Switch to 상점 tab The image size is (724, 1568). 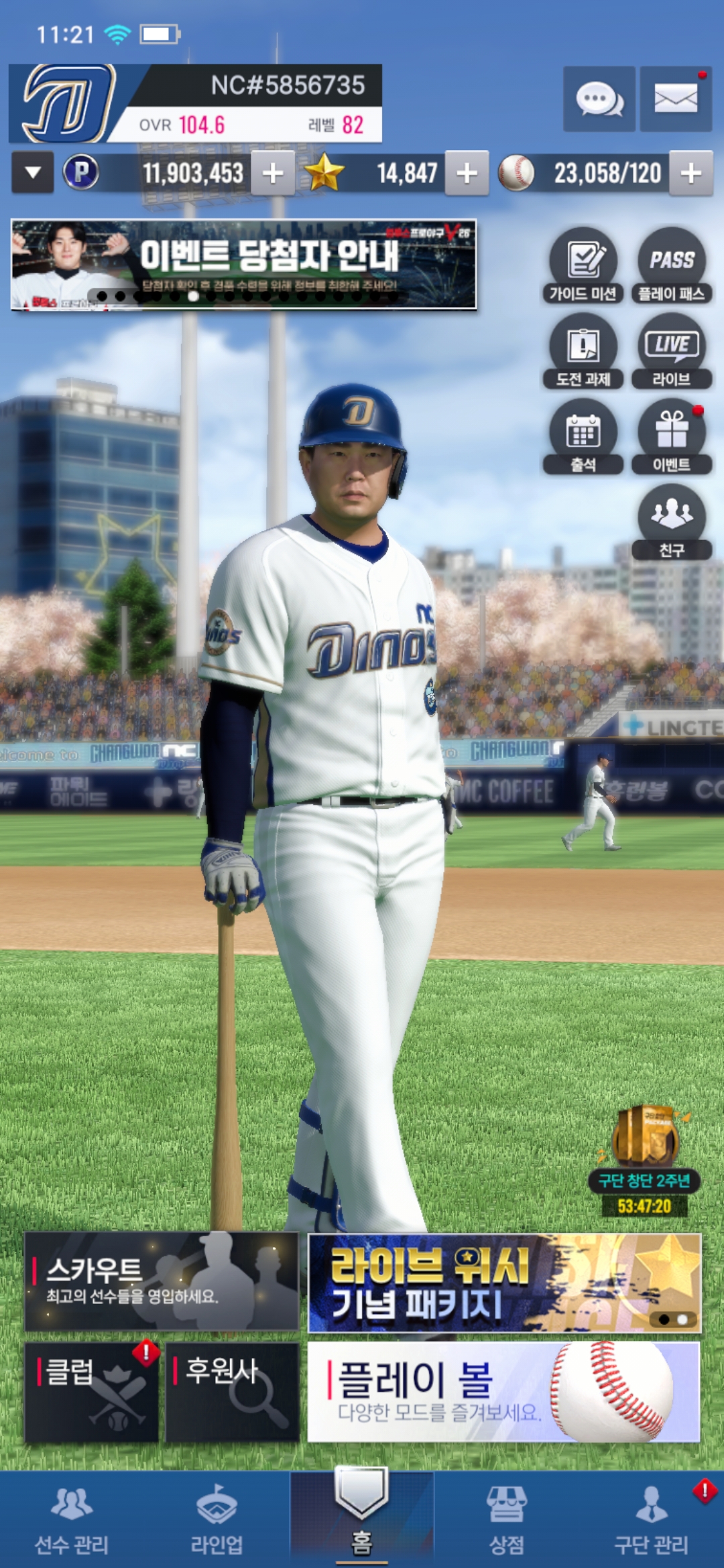tap(507, 1520)
